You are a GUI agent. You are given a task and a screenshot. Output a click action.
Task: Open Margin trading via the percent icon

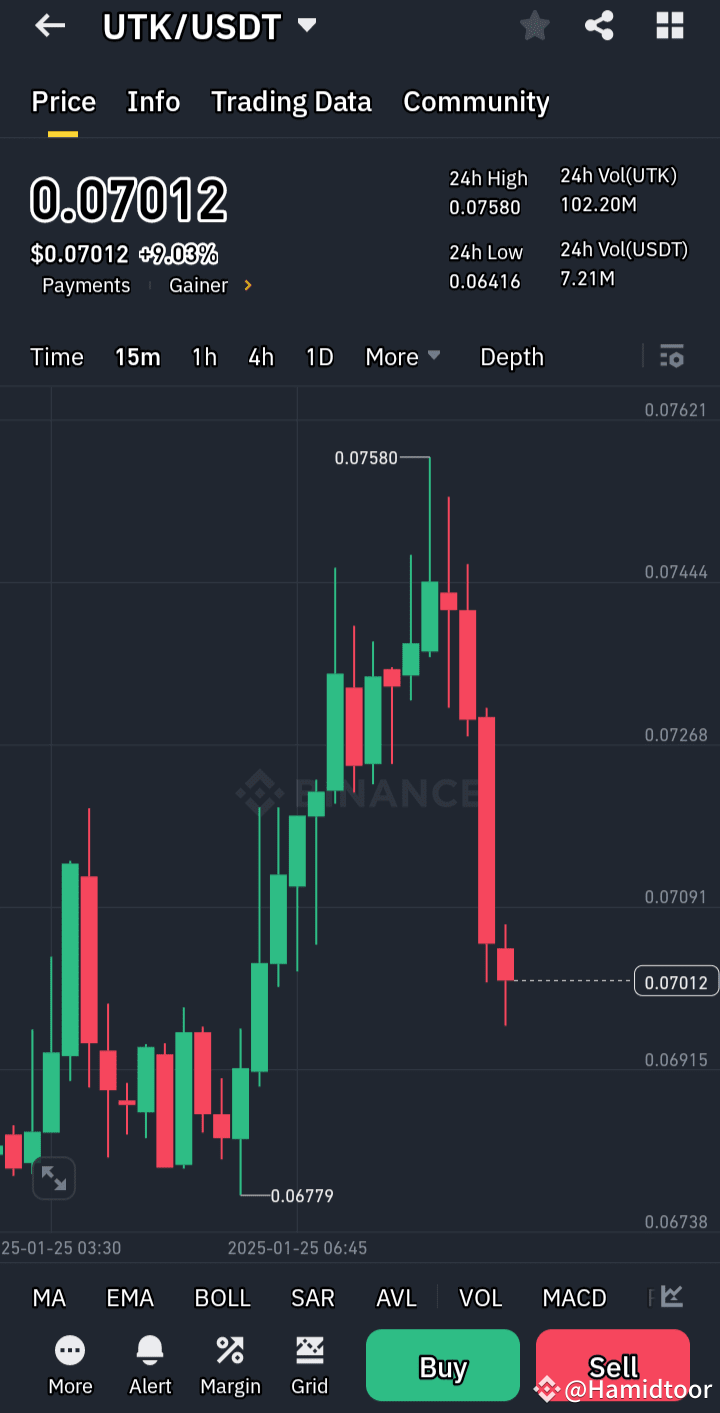230,1363
